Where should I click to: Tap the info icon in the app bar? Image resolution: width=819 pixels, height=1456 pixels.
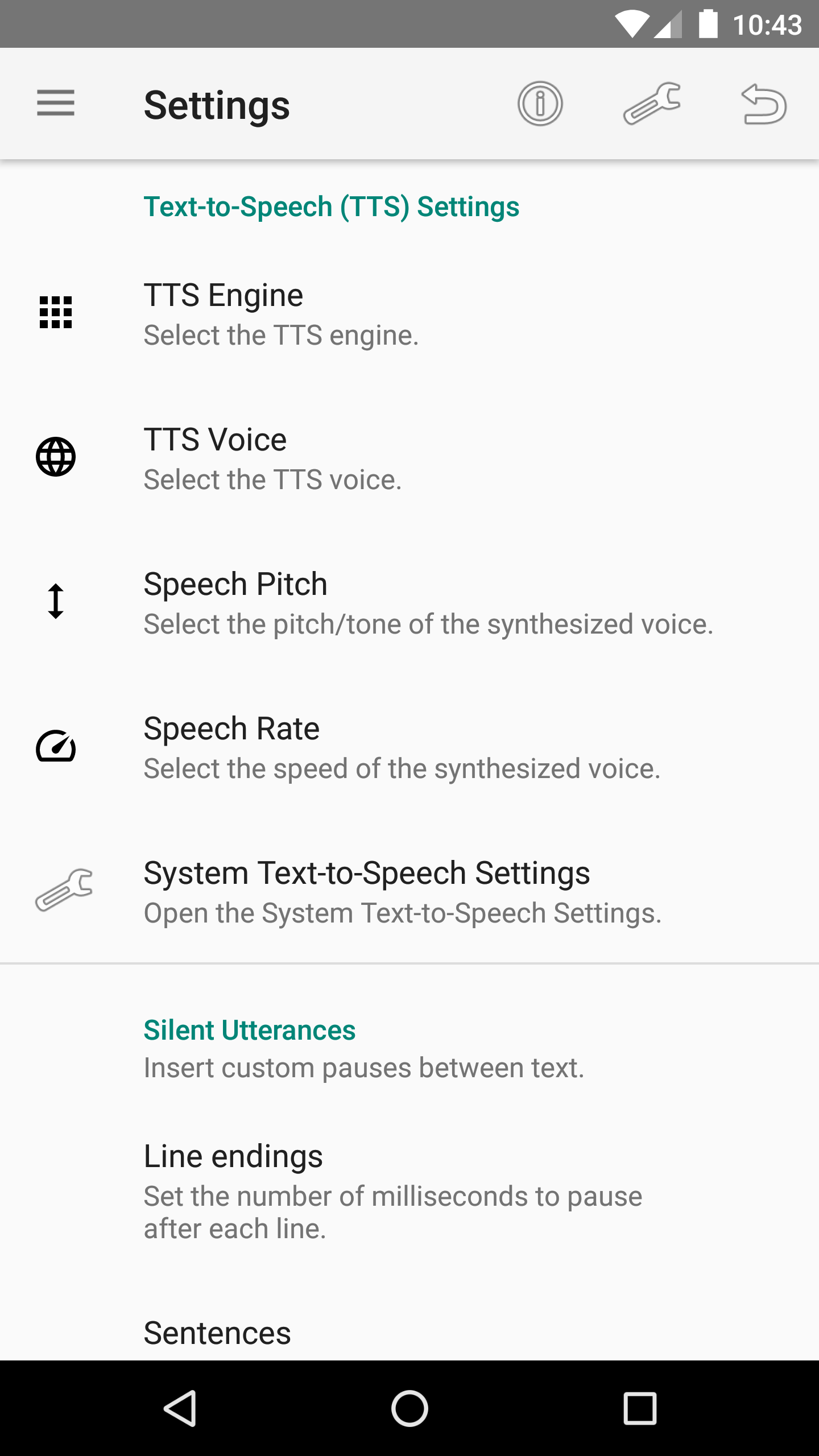[x=540, y=104]
